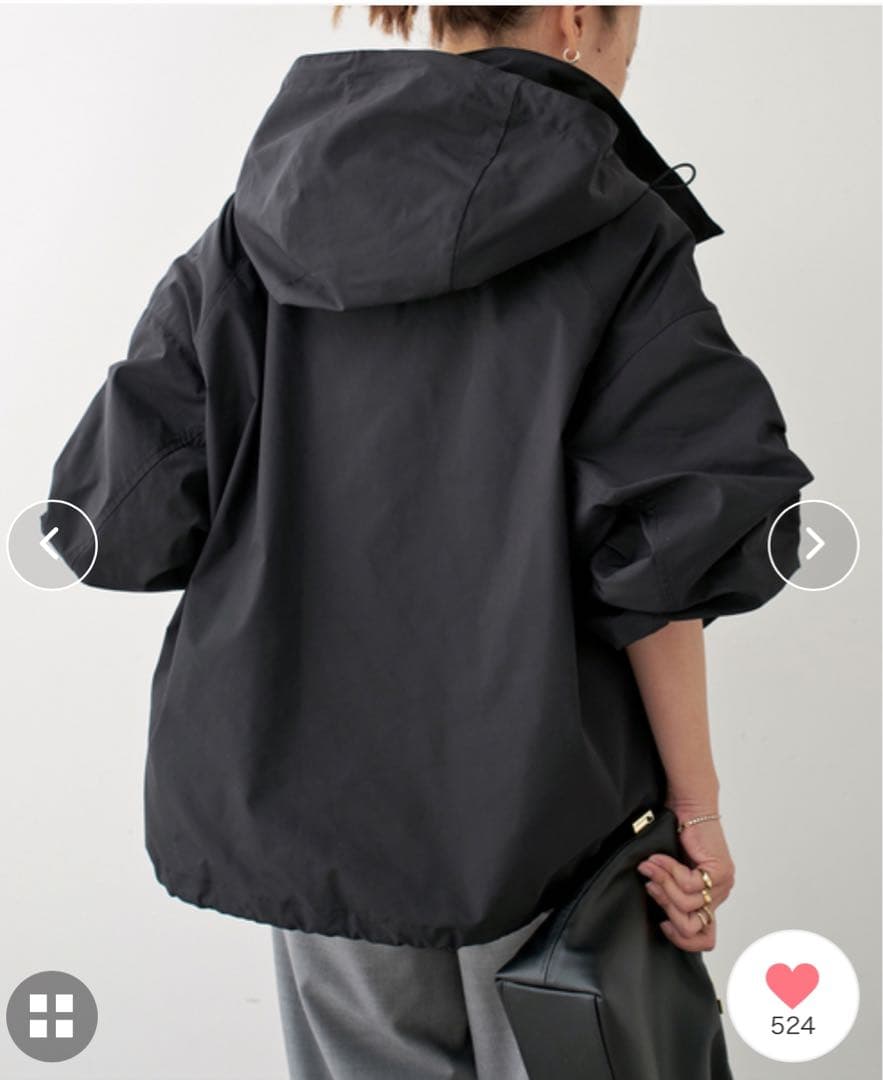The width and height of the screenshot is (883, 1080).
Task: Like this item with the heart button
Action: pyautogui.click(x=792, y=985)
